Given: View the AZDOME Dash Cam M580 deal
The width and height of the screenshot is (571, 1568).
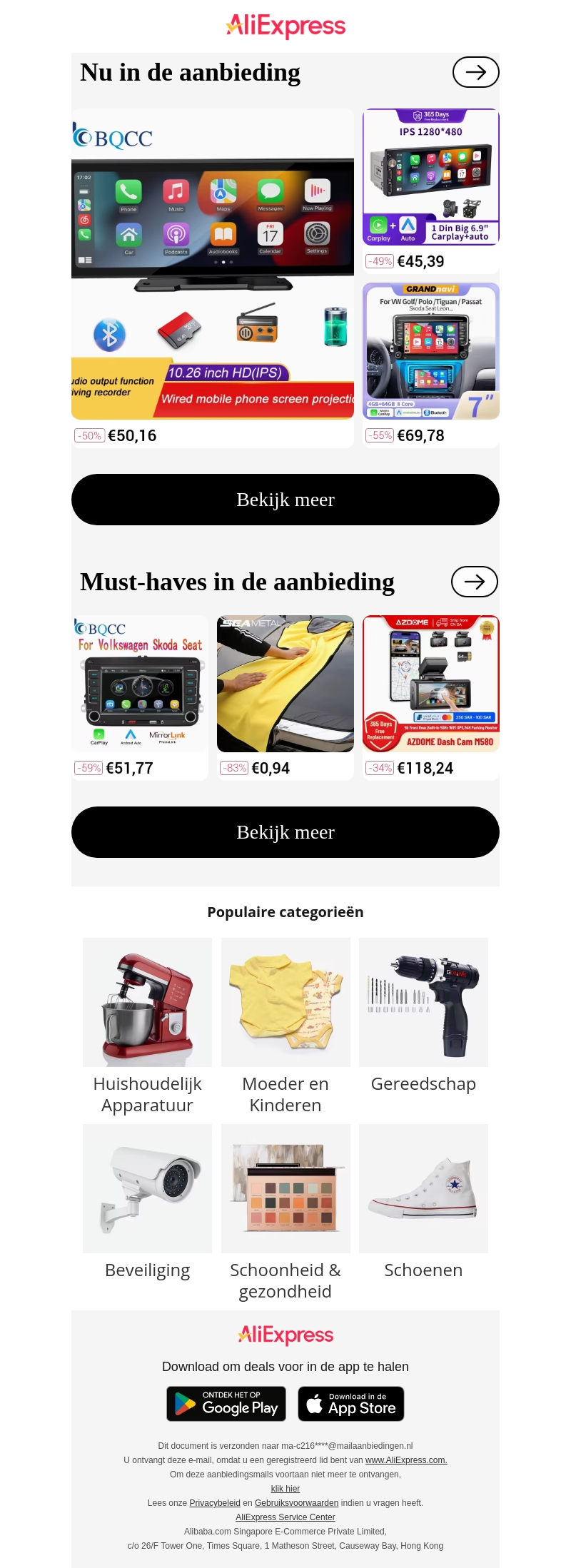Looking at the screenshot, I should pos(431,684).
